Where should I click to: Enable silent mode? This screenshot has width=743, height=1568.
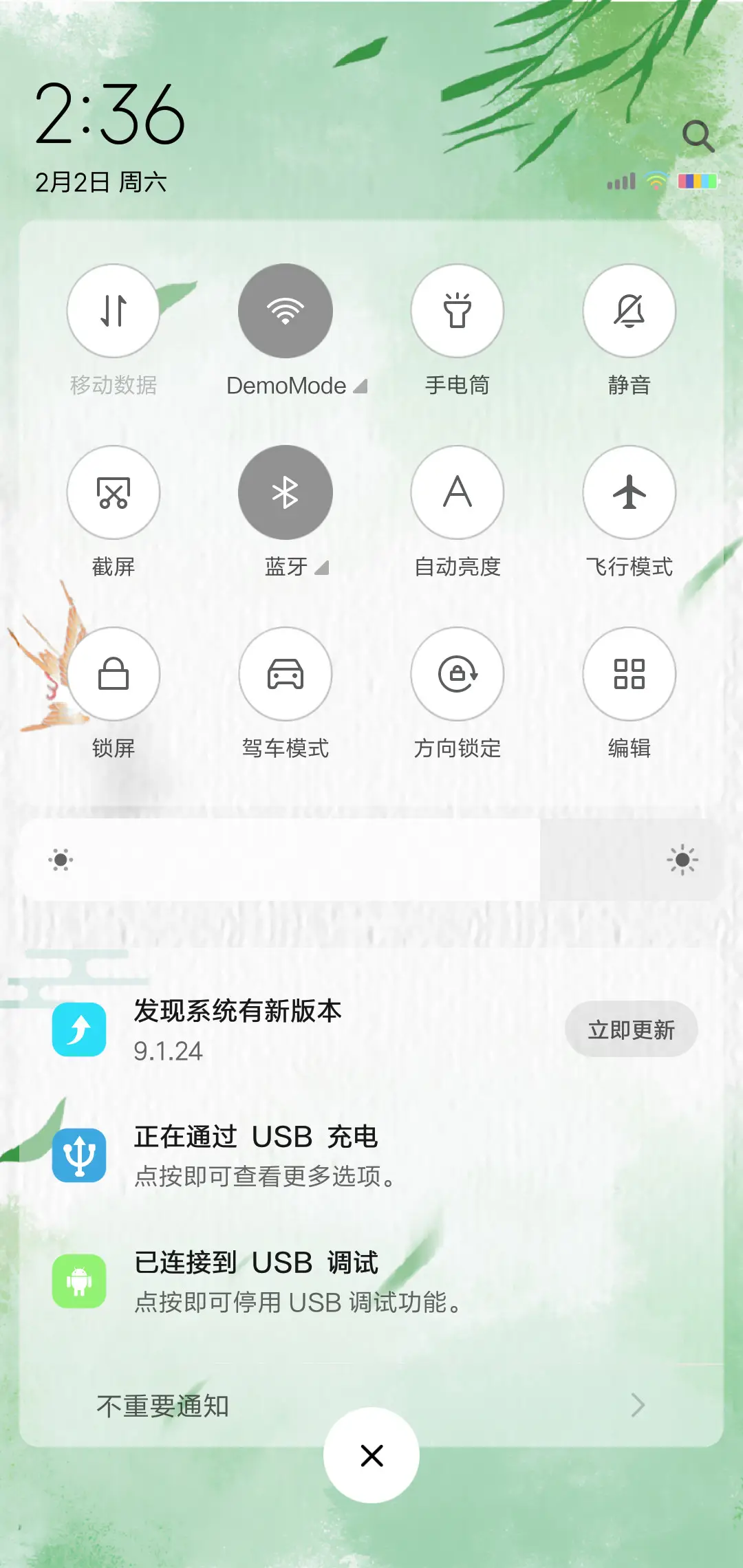[629, 310]
